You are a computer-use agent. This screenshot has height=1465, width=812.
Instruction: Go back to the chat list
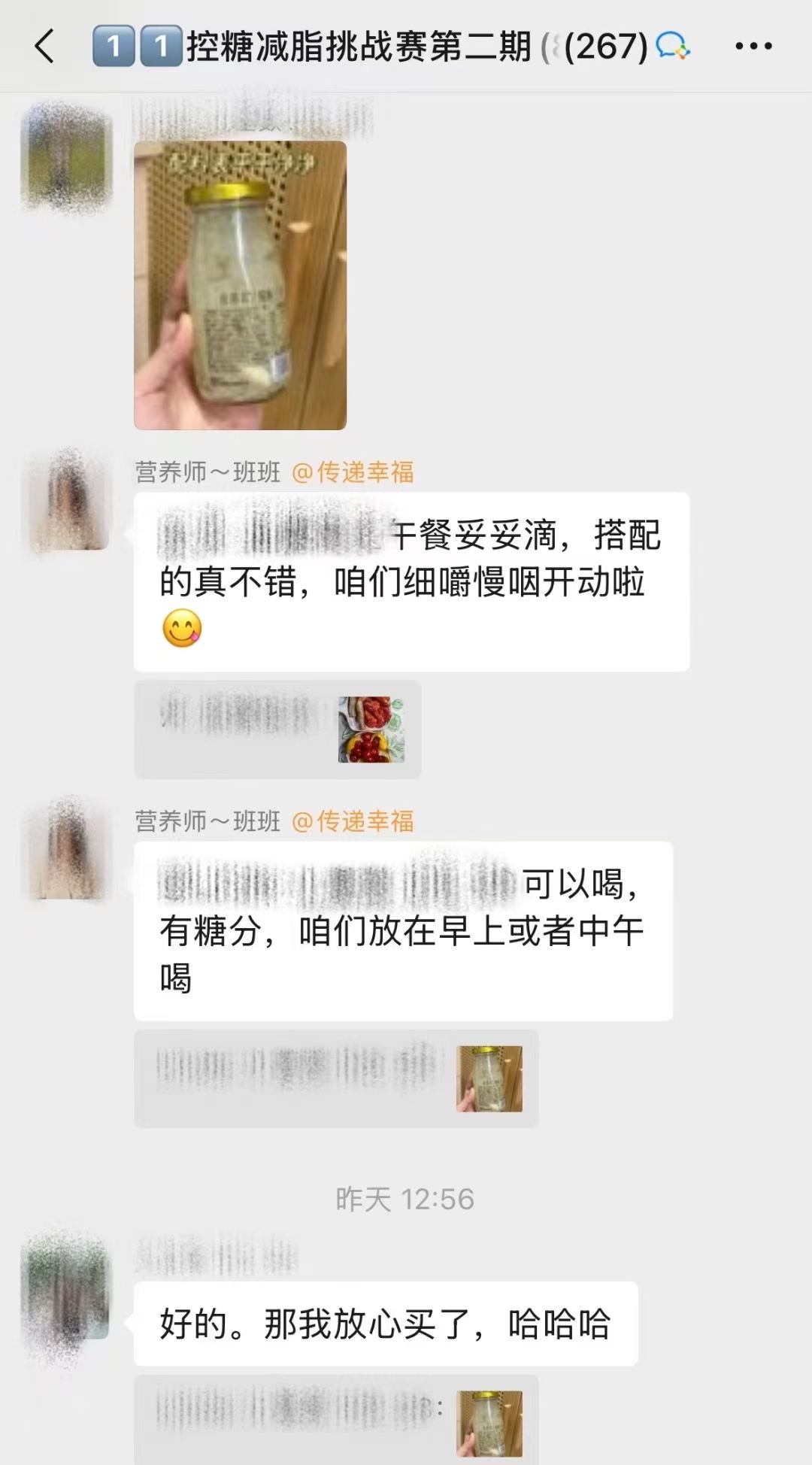(45, 47)
